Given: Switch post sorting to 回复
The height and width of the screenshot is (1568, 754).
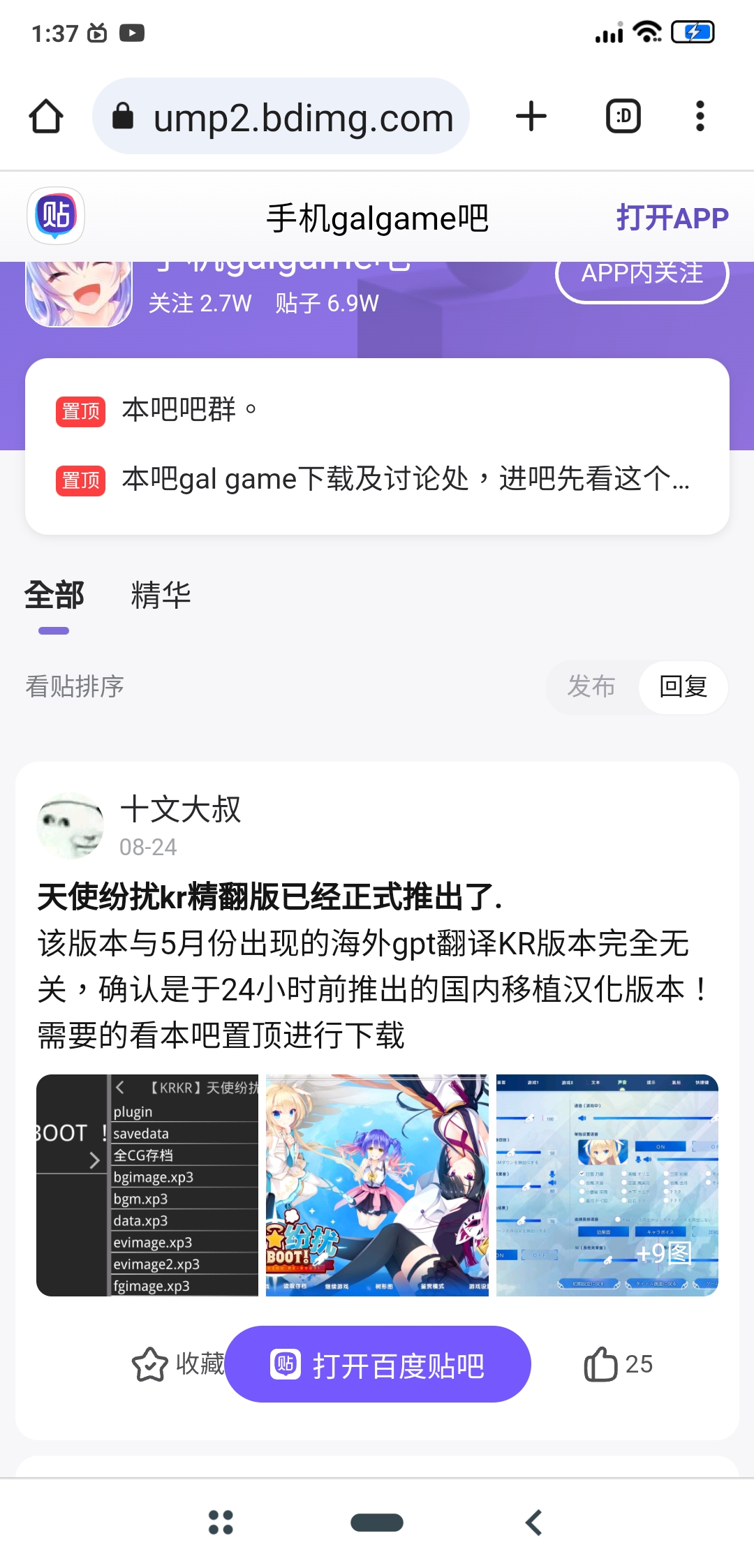Looking at the screenshot, I should [683, 688].
